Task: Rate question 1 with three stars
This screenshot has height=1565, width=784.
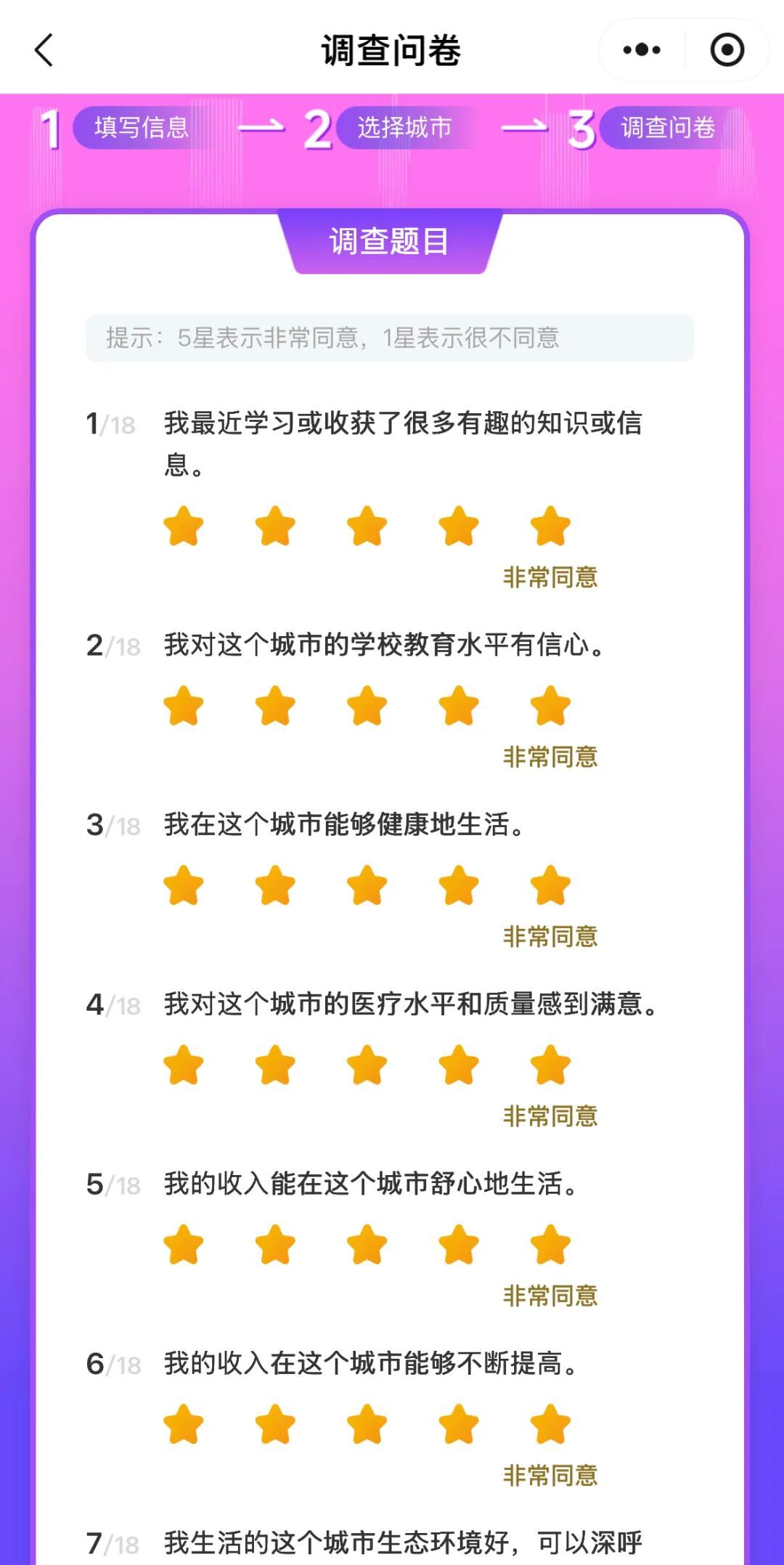Action: pos(367,526)
